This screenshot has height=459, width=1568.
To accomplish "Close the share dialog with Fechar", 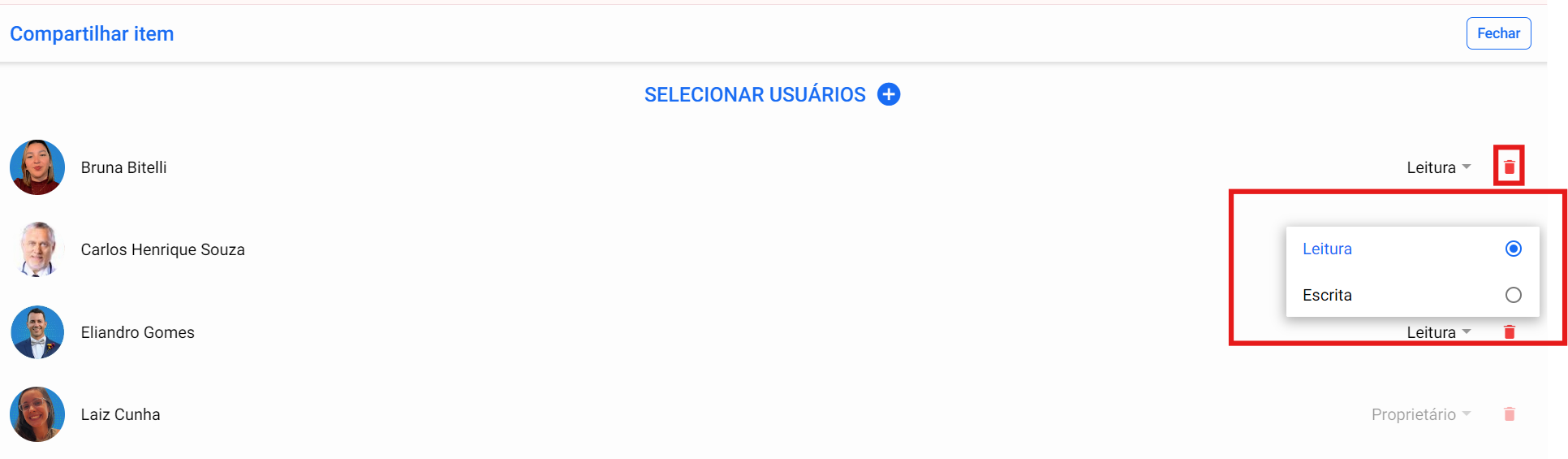I will tap(1497, 33).
